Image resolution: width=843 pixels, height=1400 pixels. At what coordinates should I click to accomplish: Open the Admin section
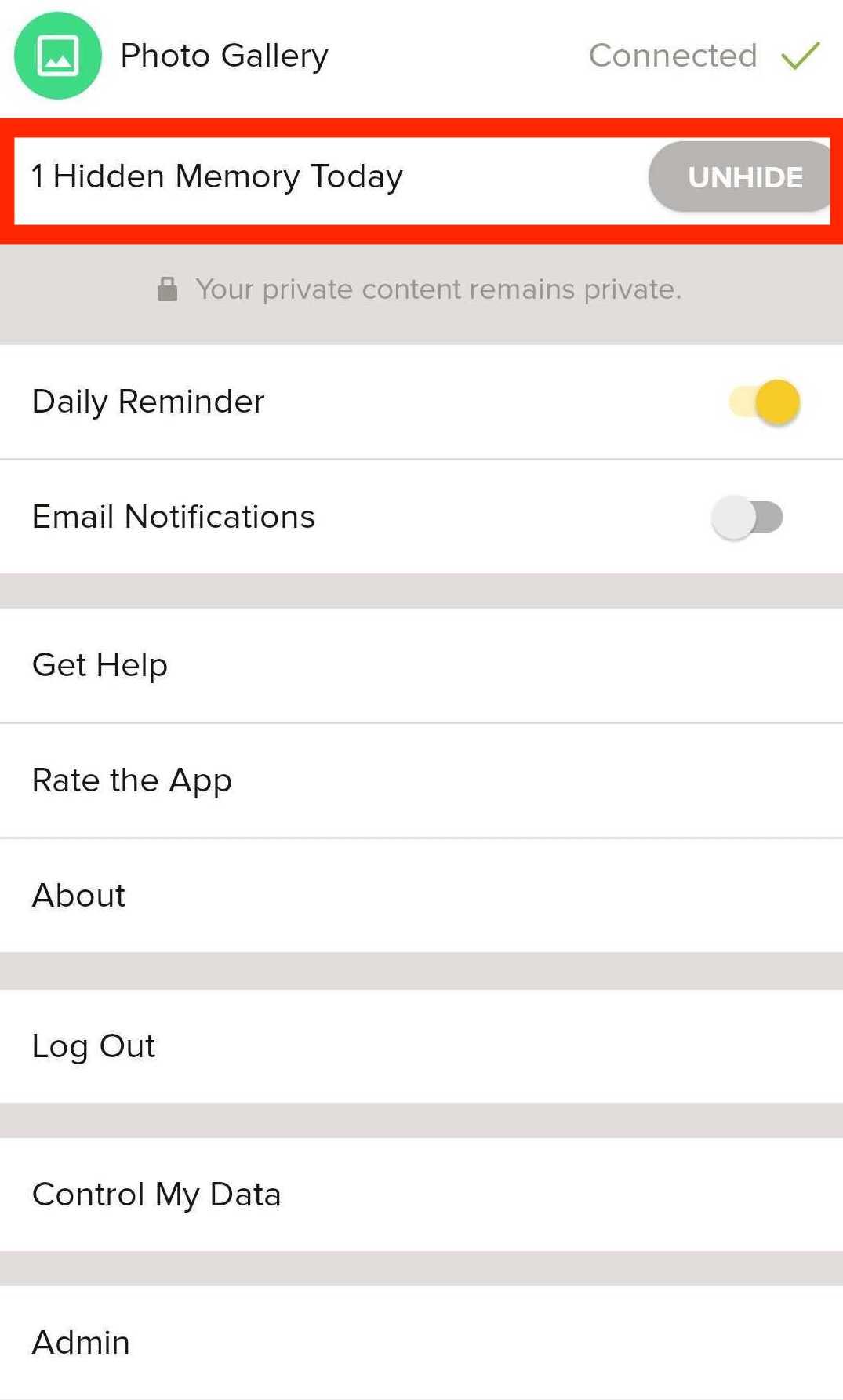pos(80,1342)
